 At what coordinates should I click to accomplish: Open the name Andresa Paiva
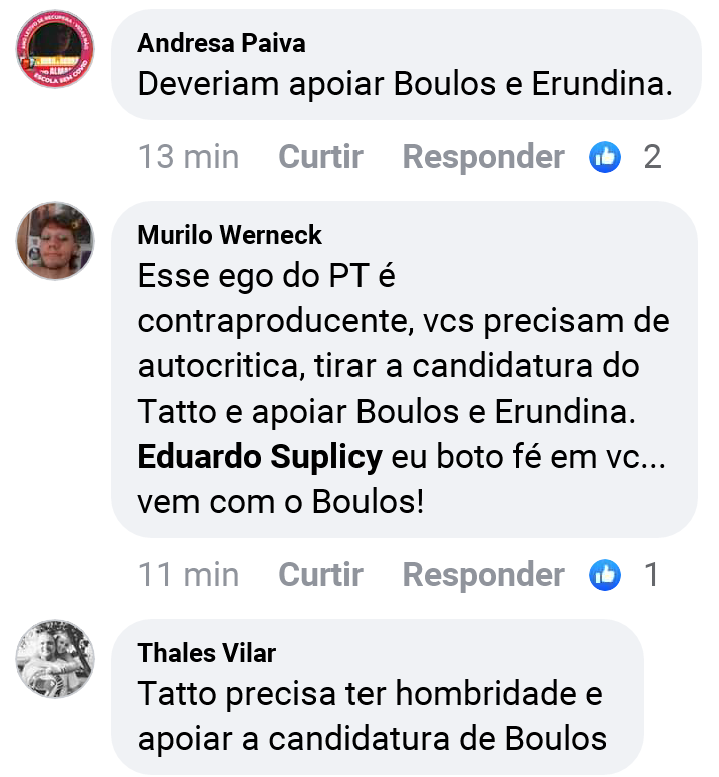pyautogui.click(x=221, y=43)
